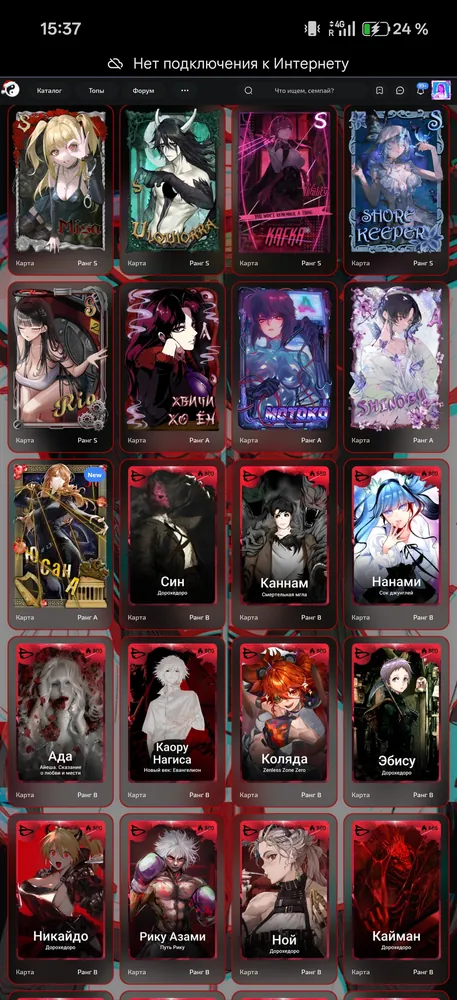Open the messages chat icon
This screenshot has width=457, height=1000.
pos(400,91)
